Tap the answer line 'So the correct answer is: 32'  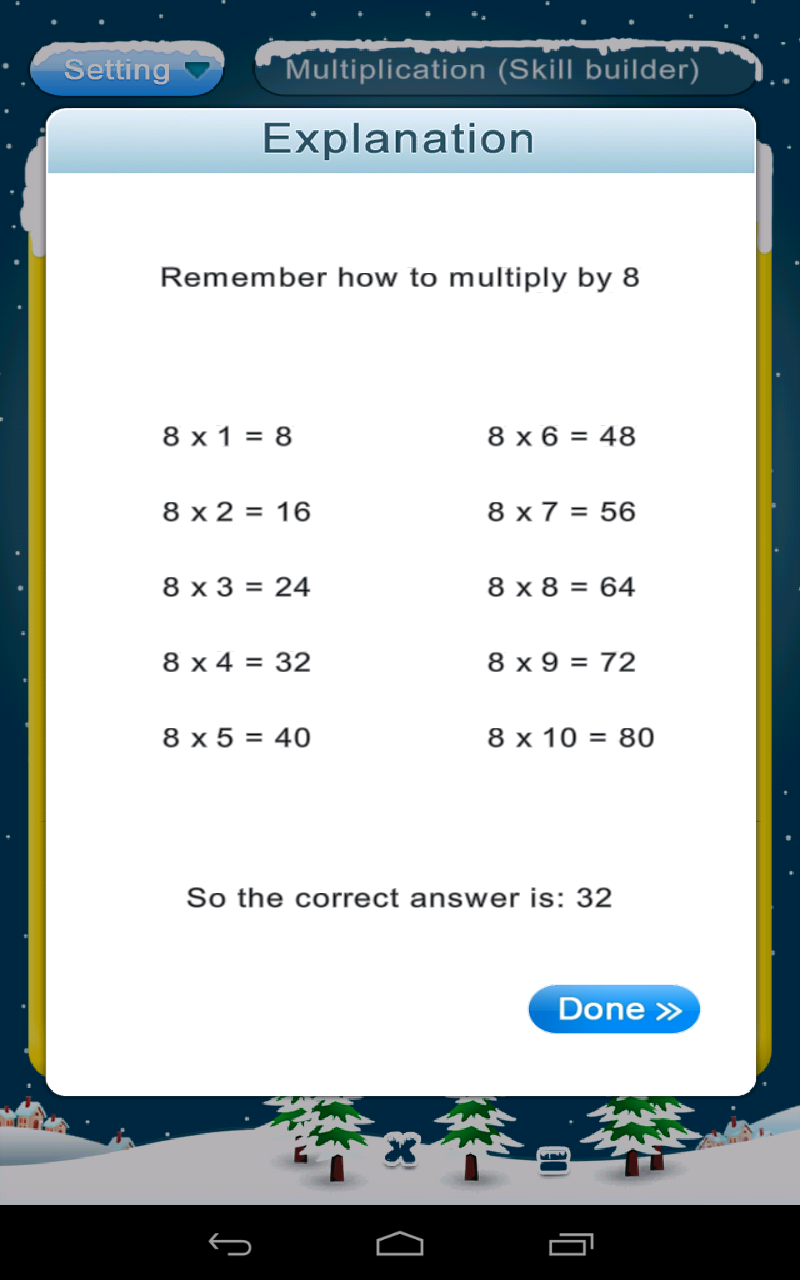point(400,898)
